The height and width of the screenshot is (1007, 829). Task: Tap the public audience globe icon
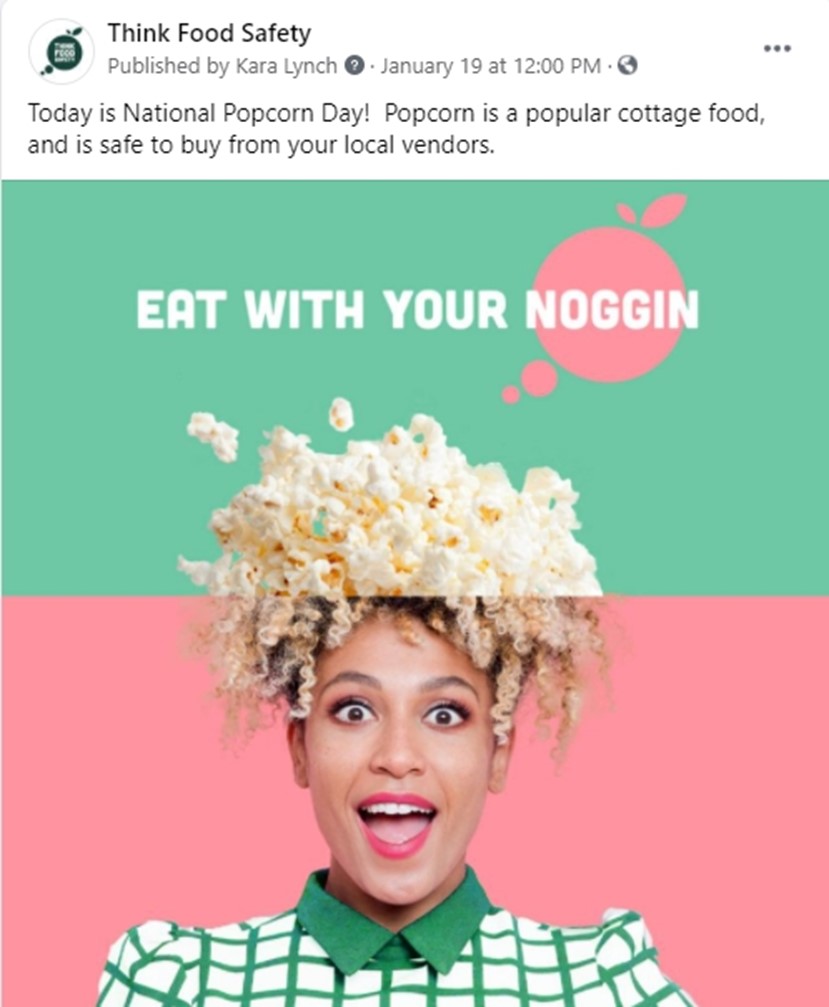tap(628, 66)
